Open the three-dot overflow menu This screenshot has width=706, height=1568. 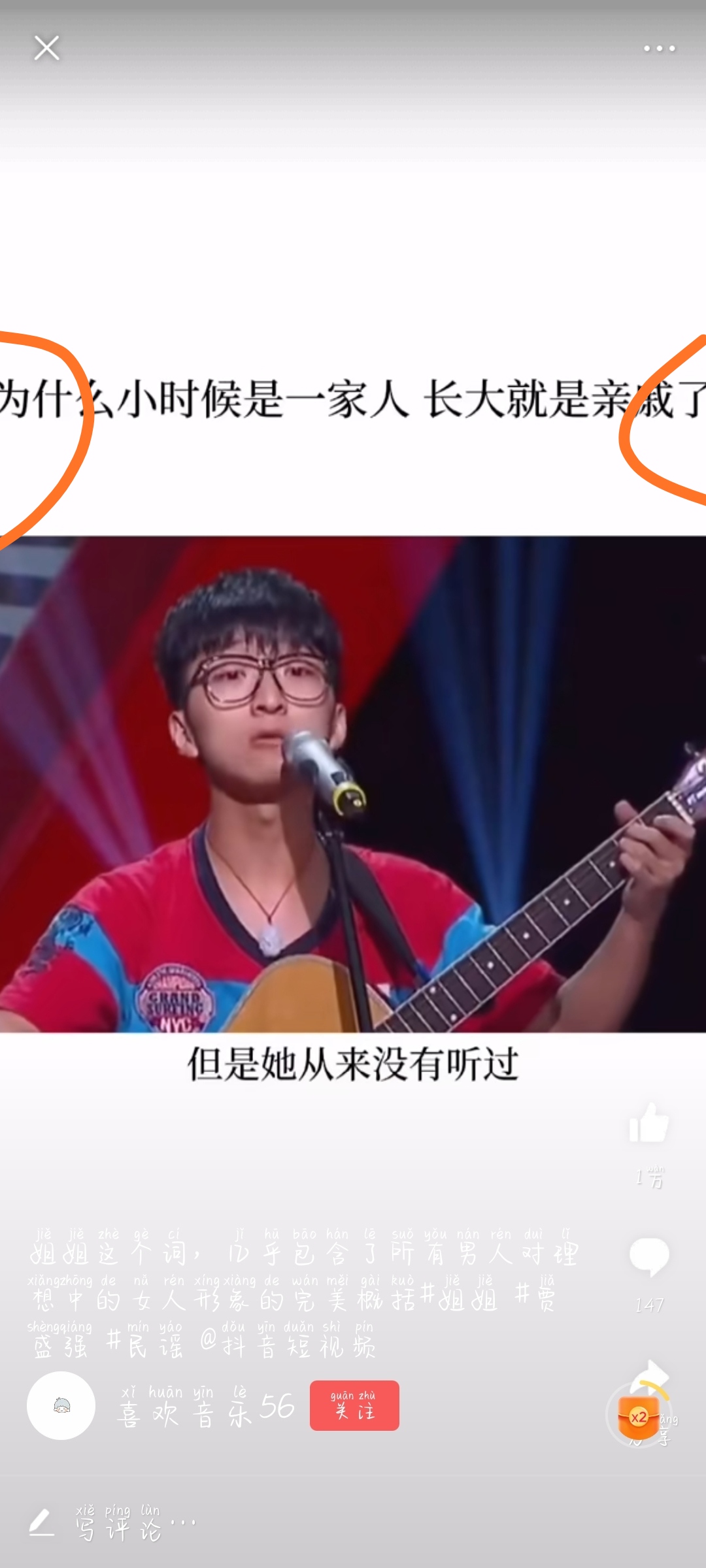659,48
